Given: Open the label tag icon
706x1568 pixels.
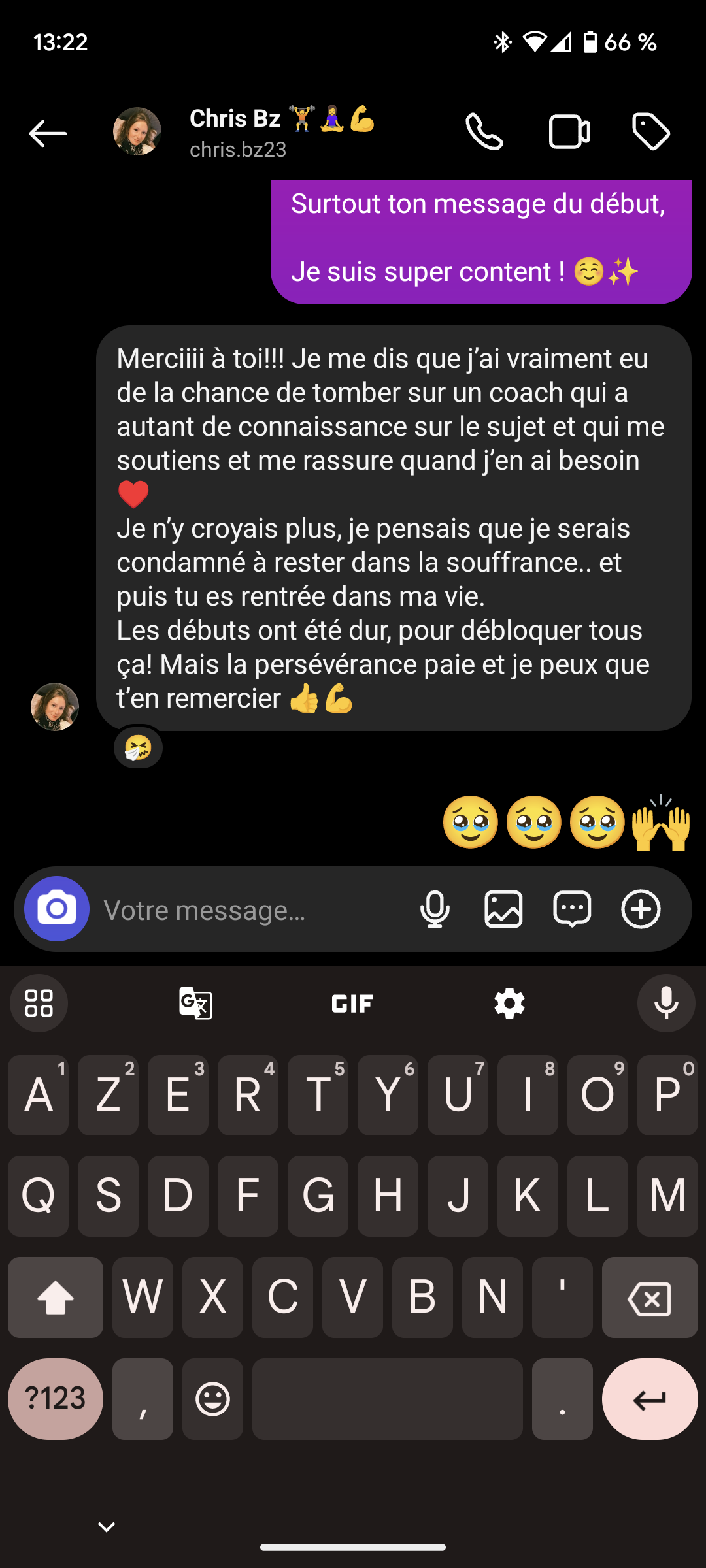Looking at the screenshot, I should 651,132.
